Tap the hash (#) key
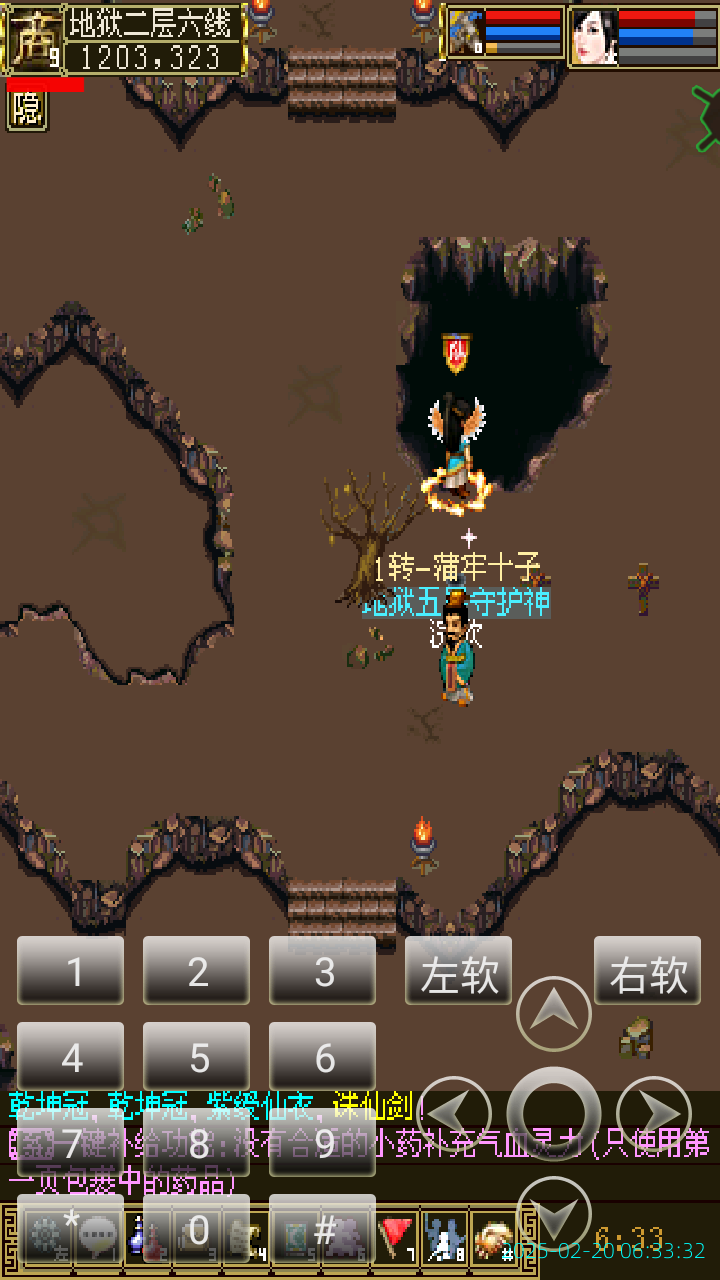 point(323,1230)
